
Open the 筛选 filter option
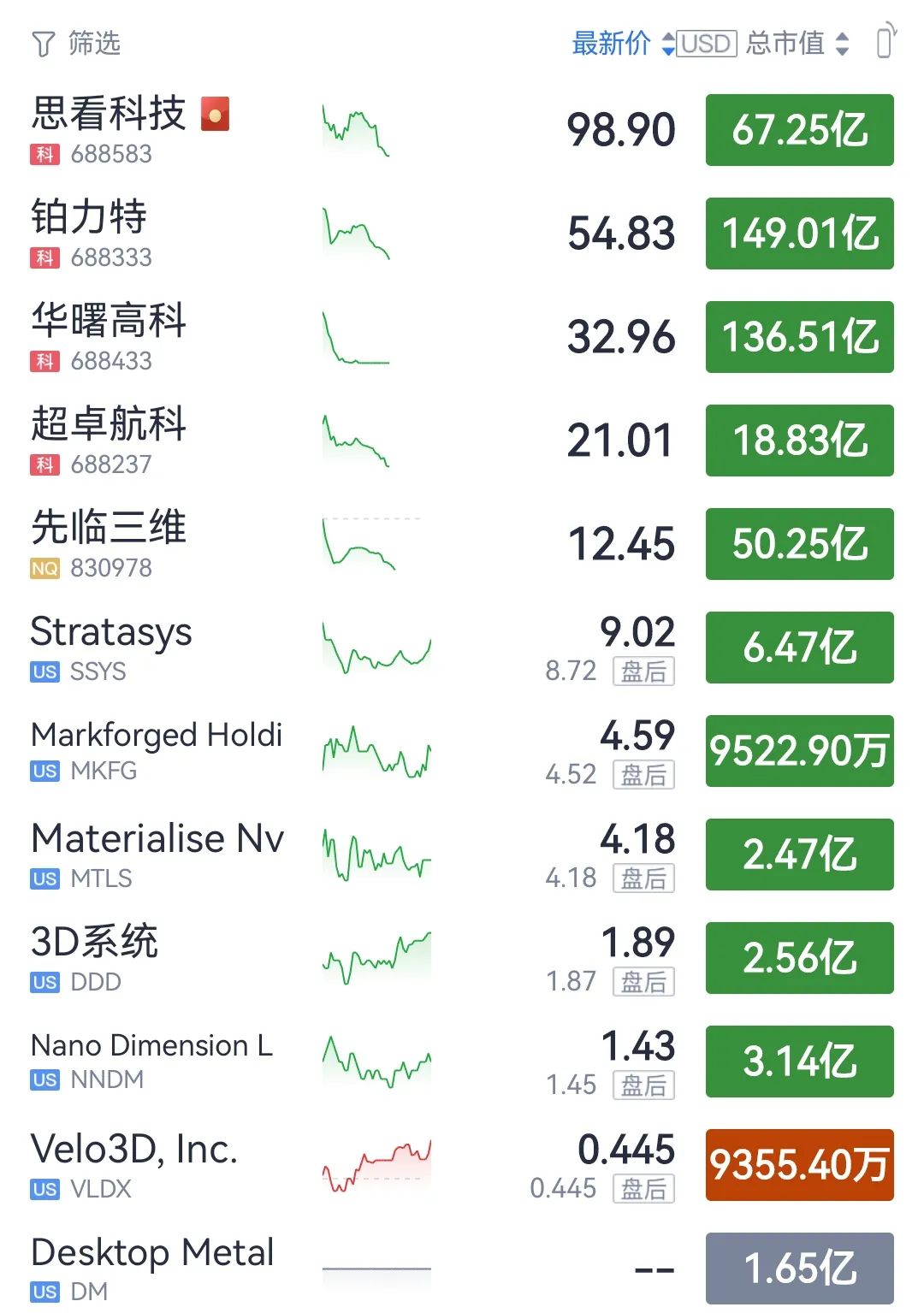point(75,43)
